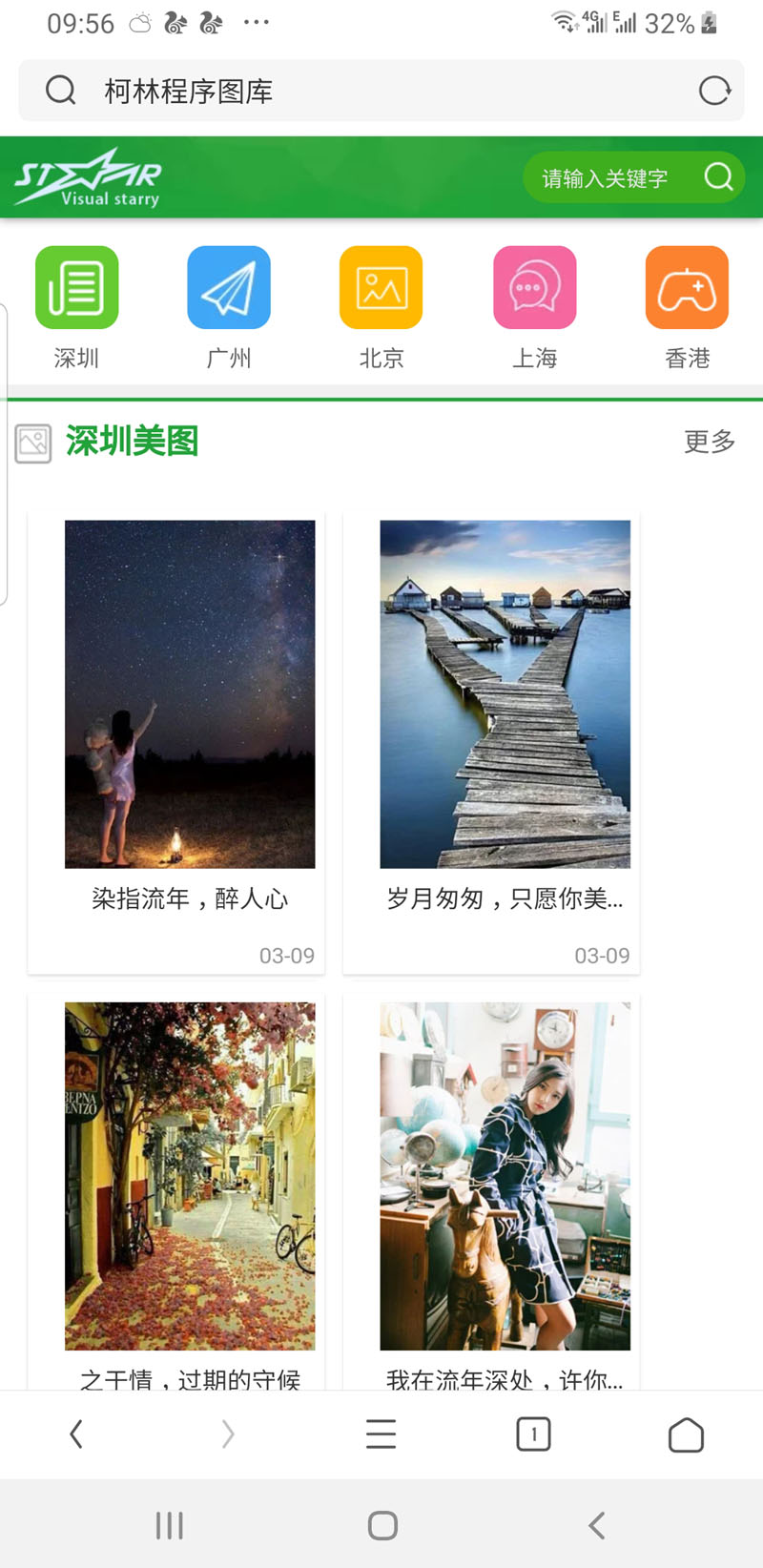Open the browser tabs counter showing 1
Image resolution: width=763 pixels, height=1568 pixels.
[533, 1433]
